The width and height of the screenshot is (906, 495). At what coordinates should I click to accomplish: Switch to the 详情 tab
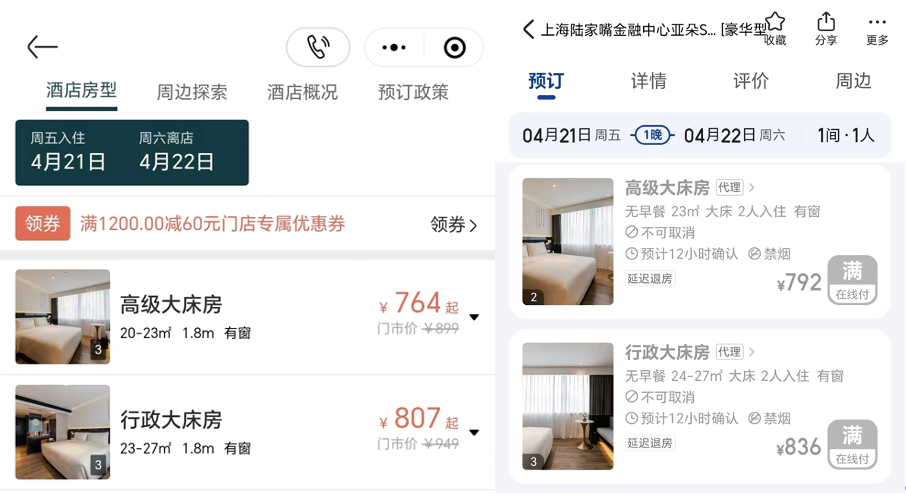click(x=648, y=82)
